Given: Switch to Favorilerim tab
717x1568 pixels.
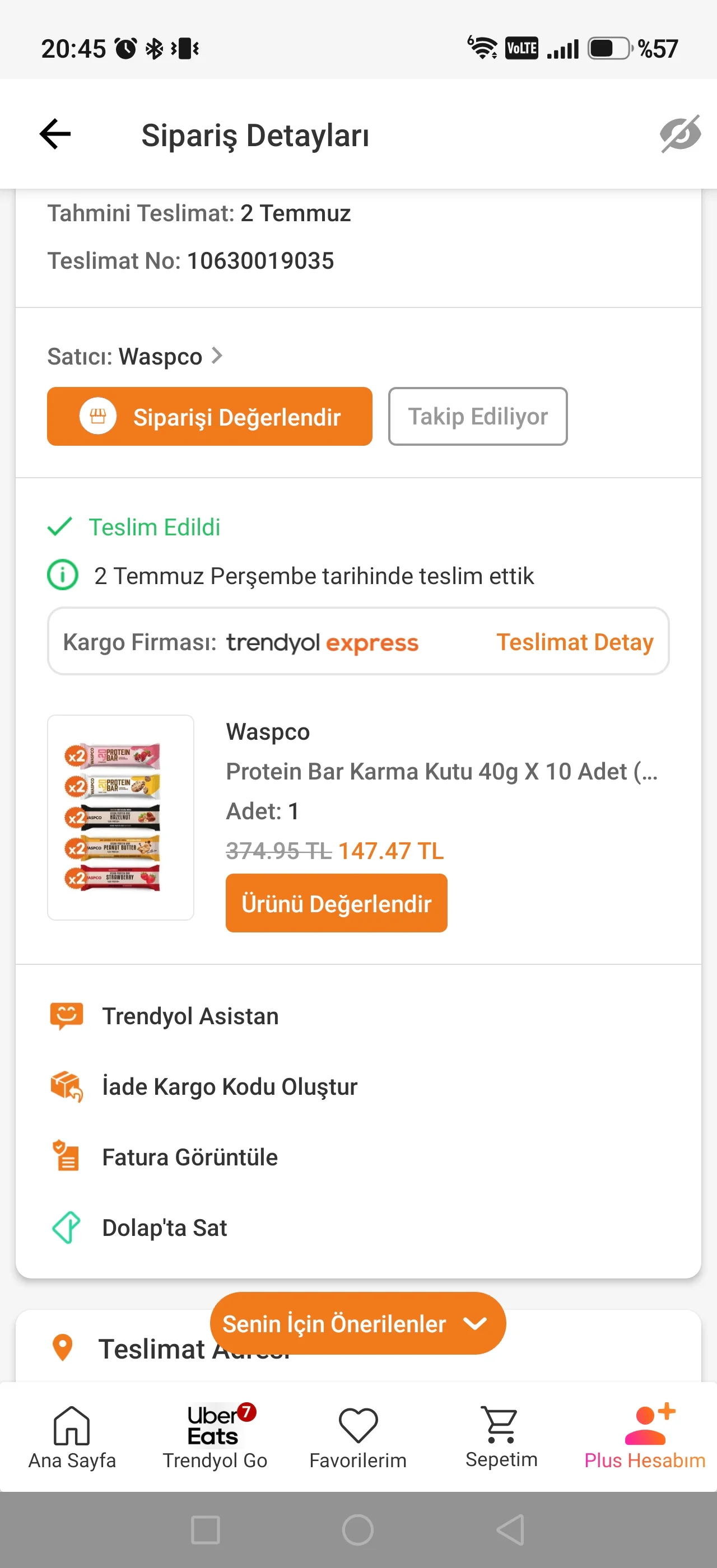Looking at the screenshot, I should click(x=358, y=1437).
